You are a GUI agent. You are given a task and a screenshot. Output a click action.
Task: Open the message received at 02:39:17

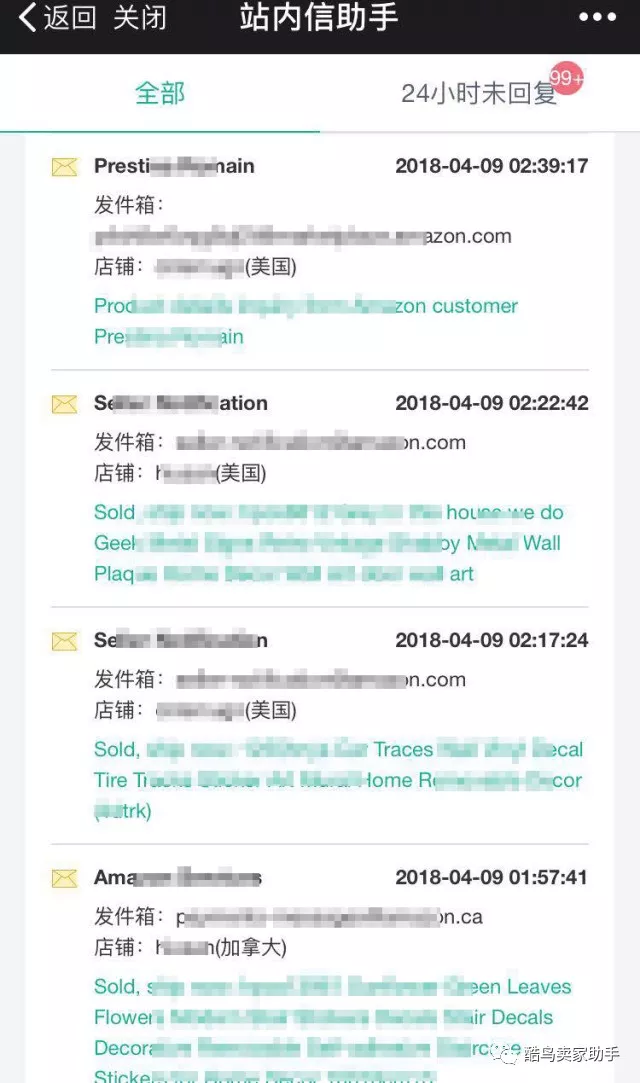(320, 250)
